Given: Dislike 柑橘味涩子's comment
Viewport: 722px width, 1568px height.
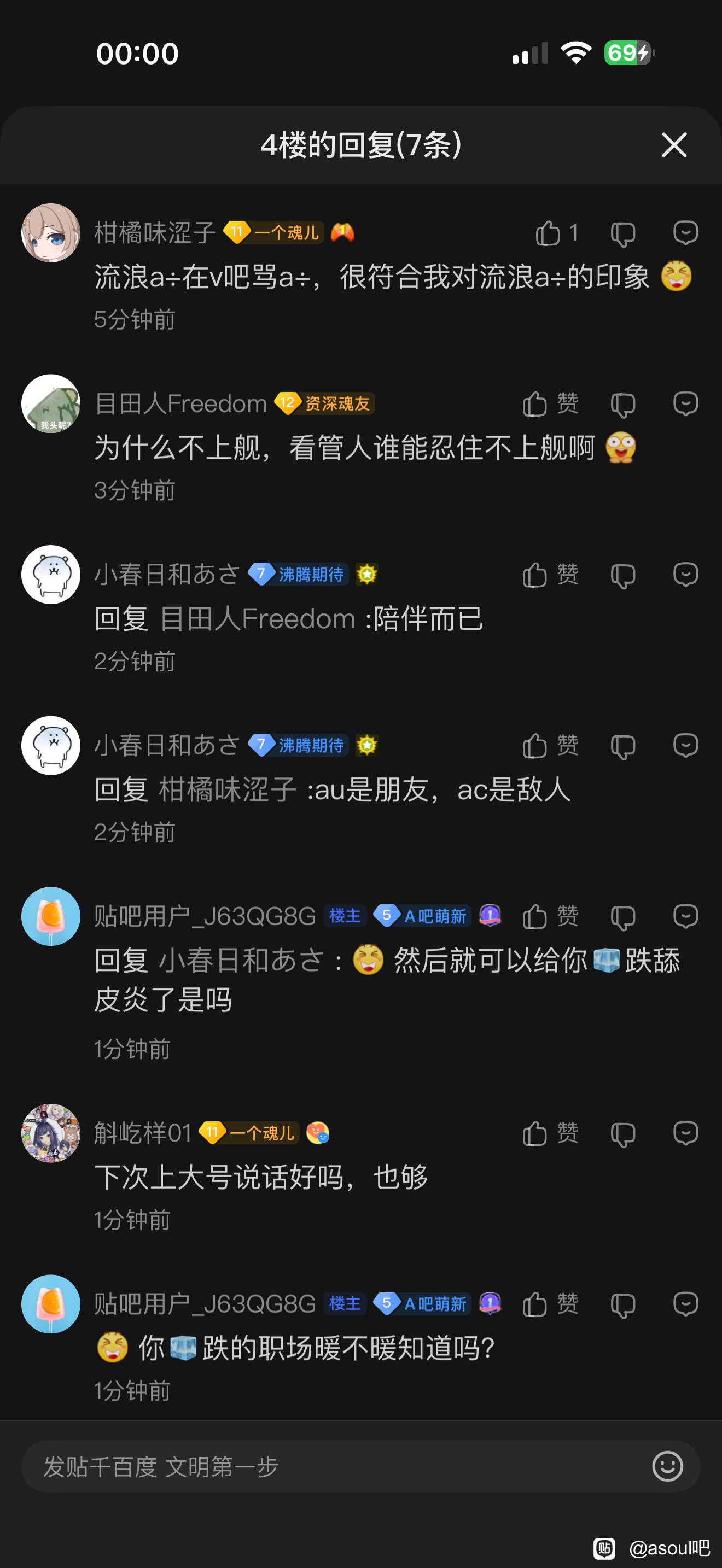Looking at the screenshot, I should (623, 233).
